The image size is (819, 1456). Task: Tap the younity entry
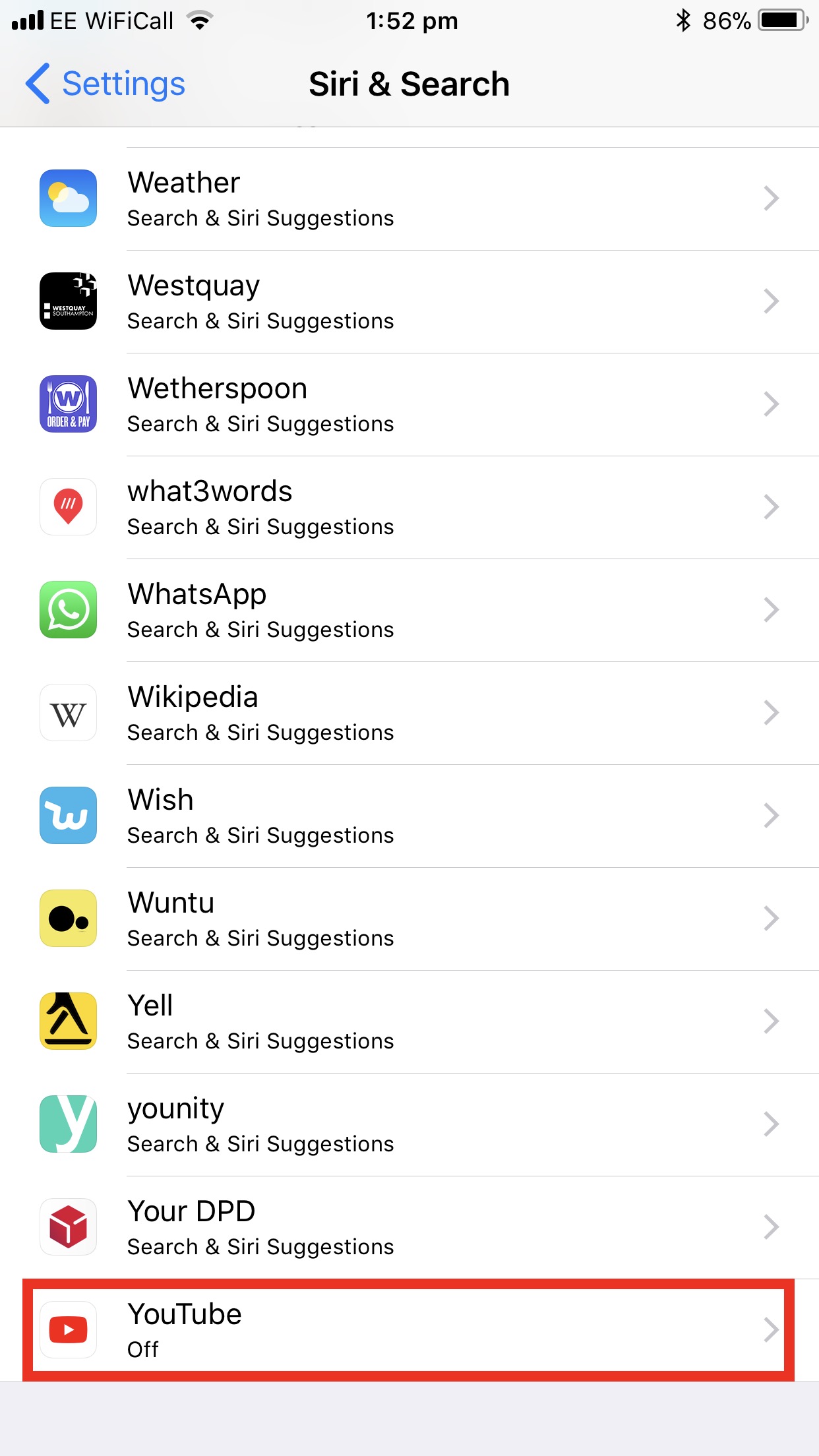coord(409,1124)
